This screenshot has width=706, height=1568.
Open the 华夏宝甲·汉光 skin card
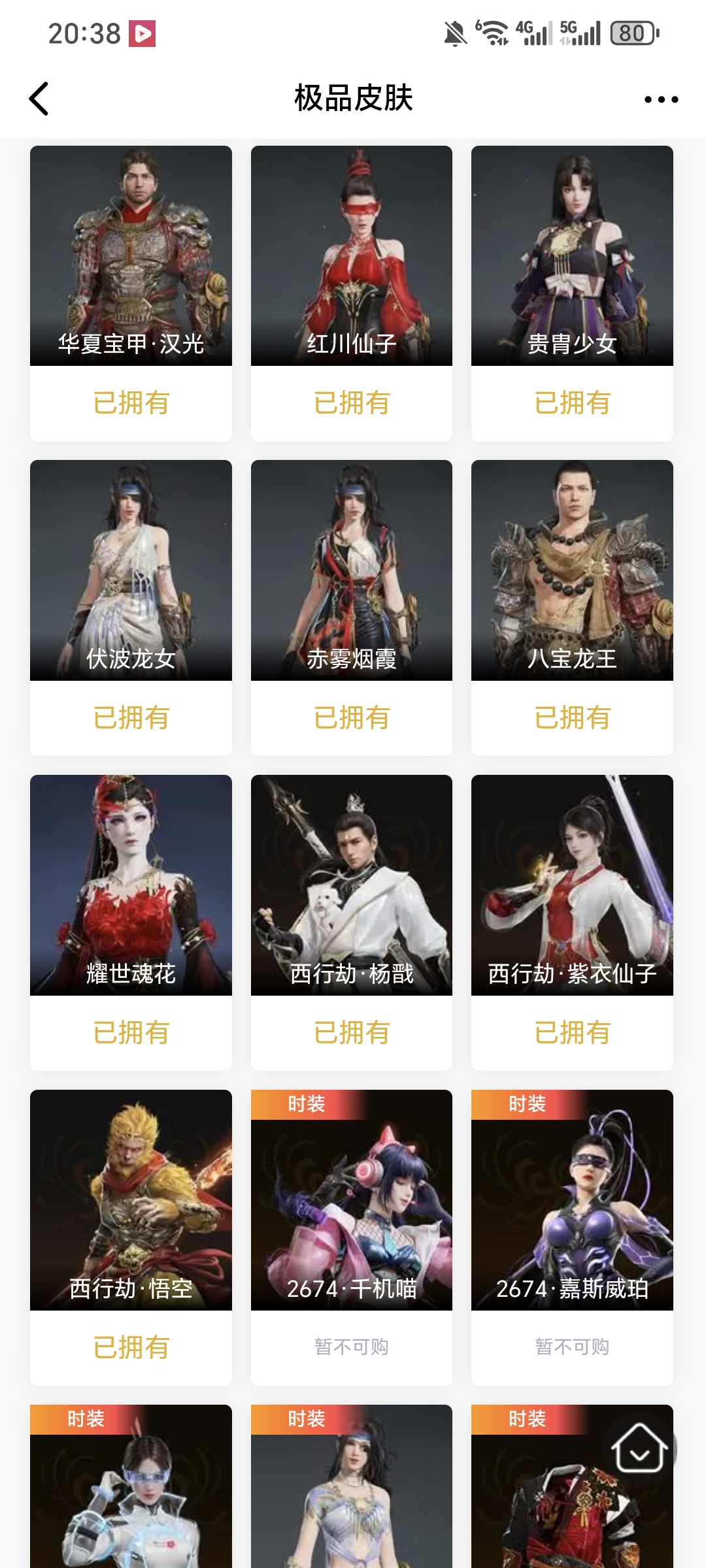coord(131,256)
